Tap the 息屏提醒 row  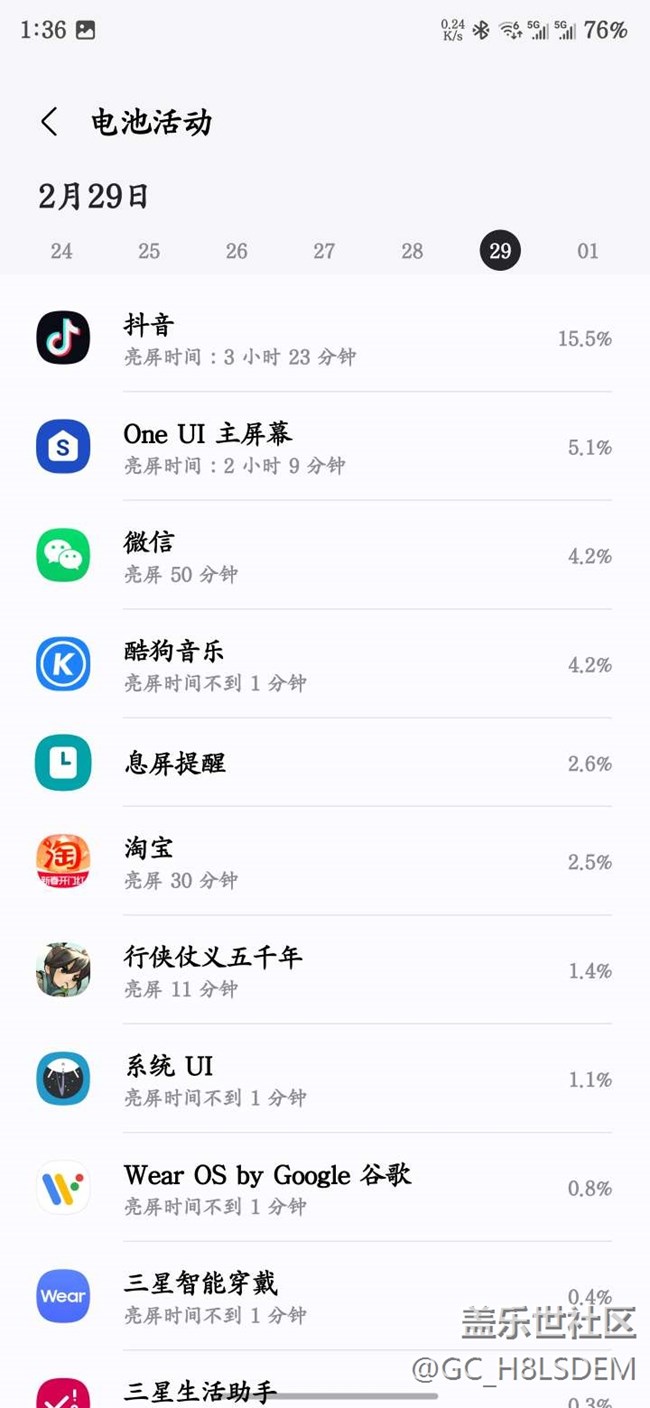click(x=324, y=763)
